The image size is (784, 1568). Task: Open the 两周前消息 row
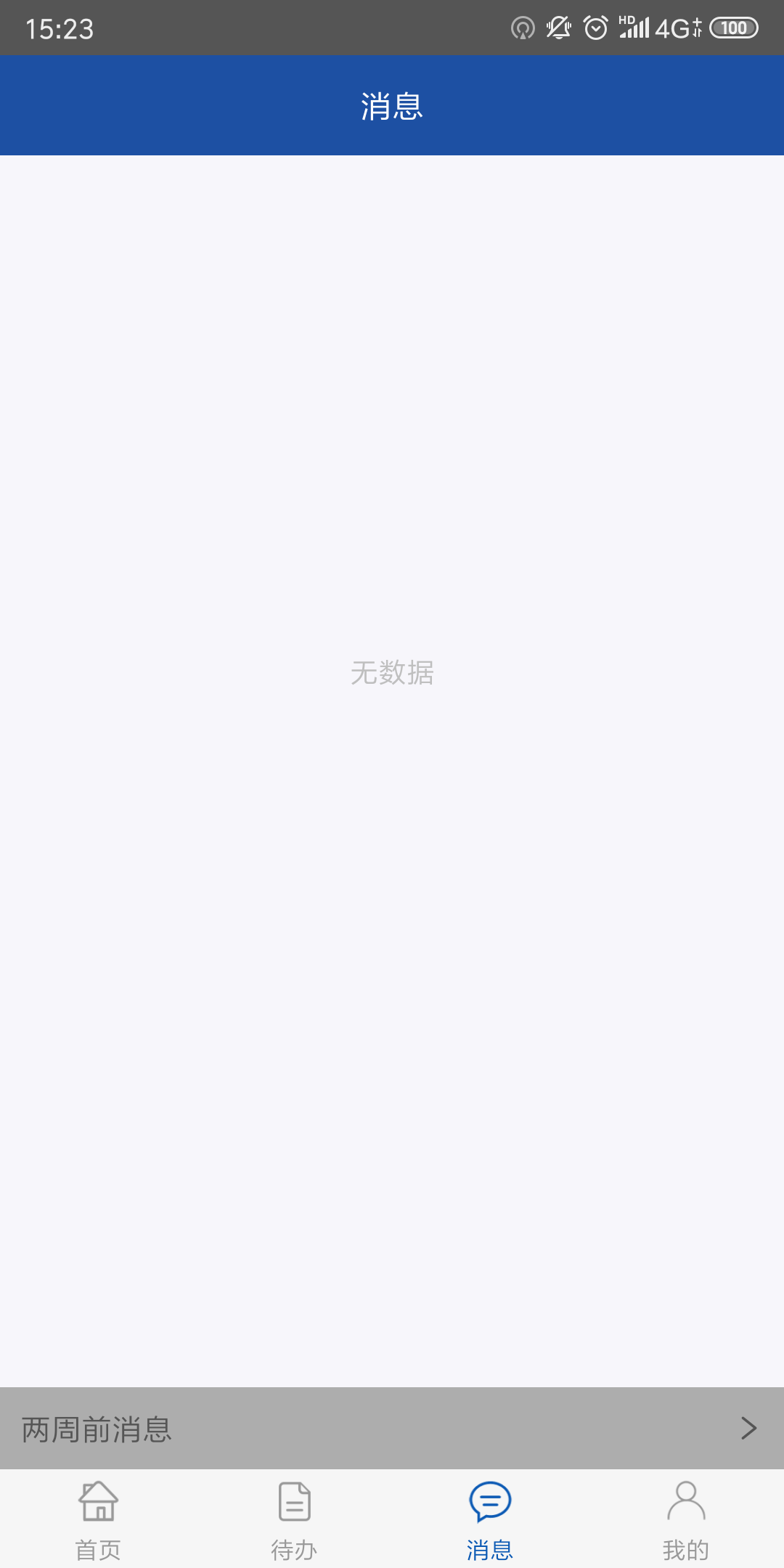coord(392,1429)
